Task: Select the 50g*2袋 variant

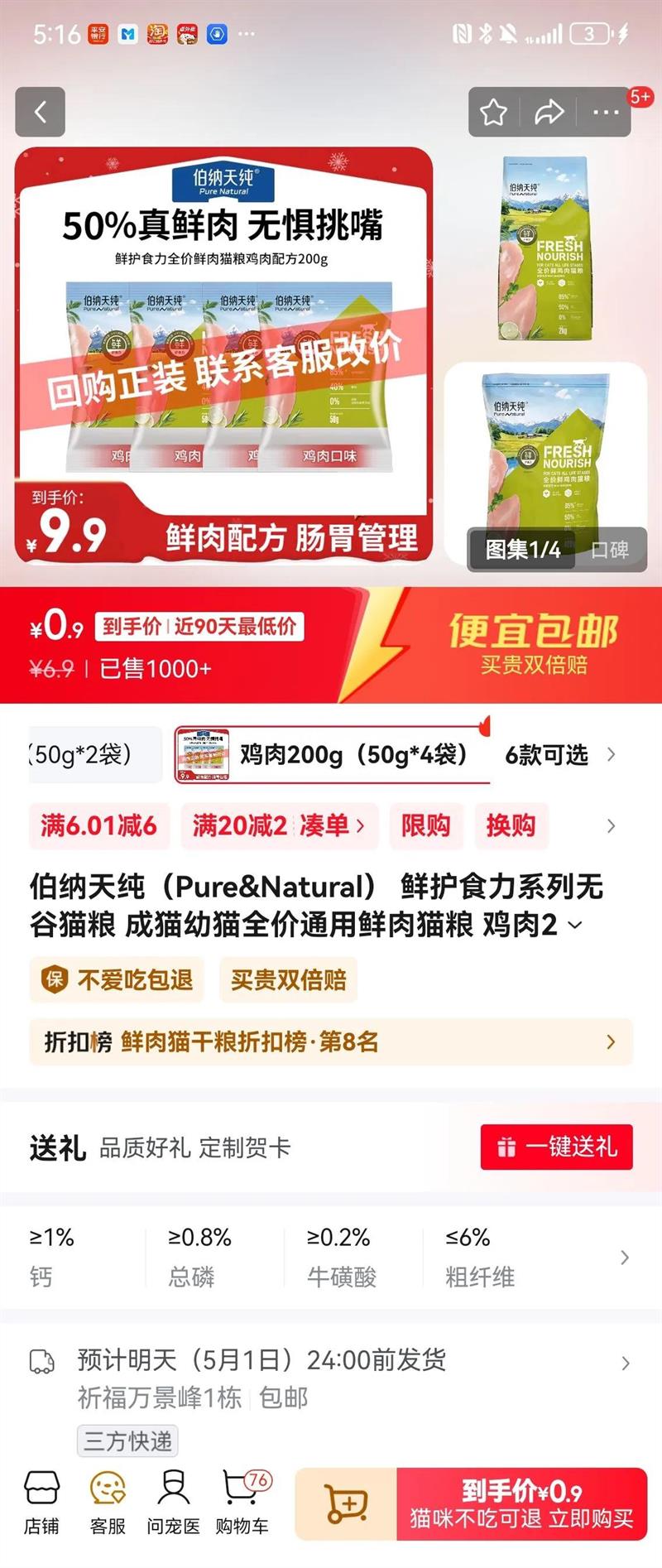Action: 95,754
